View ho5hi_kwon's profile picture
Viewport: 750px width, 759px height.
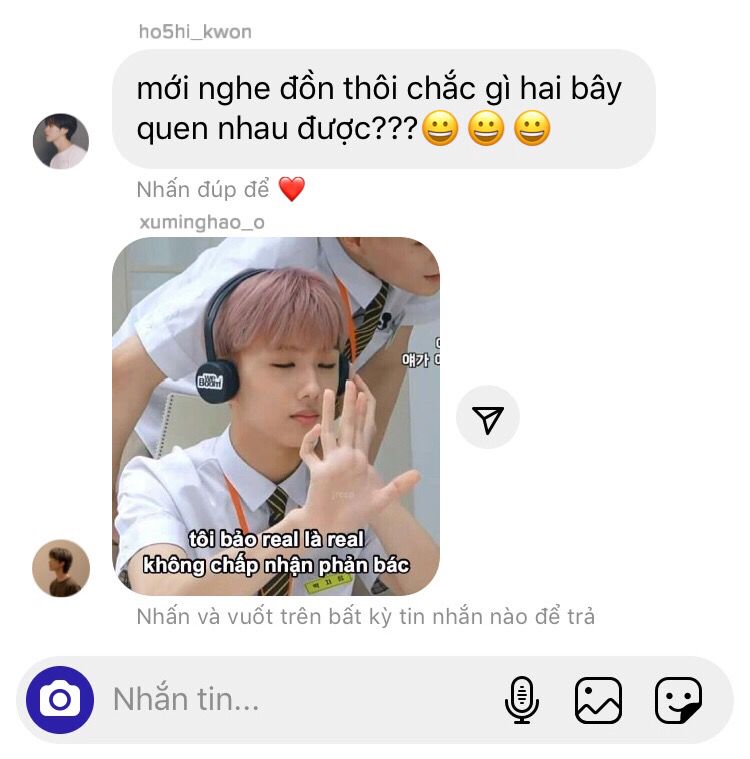pyautogui.click(x=61, y=141)
